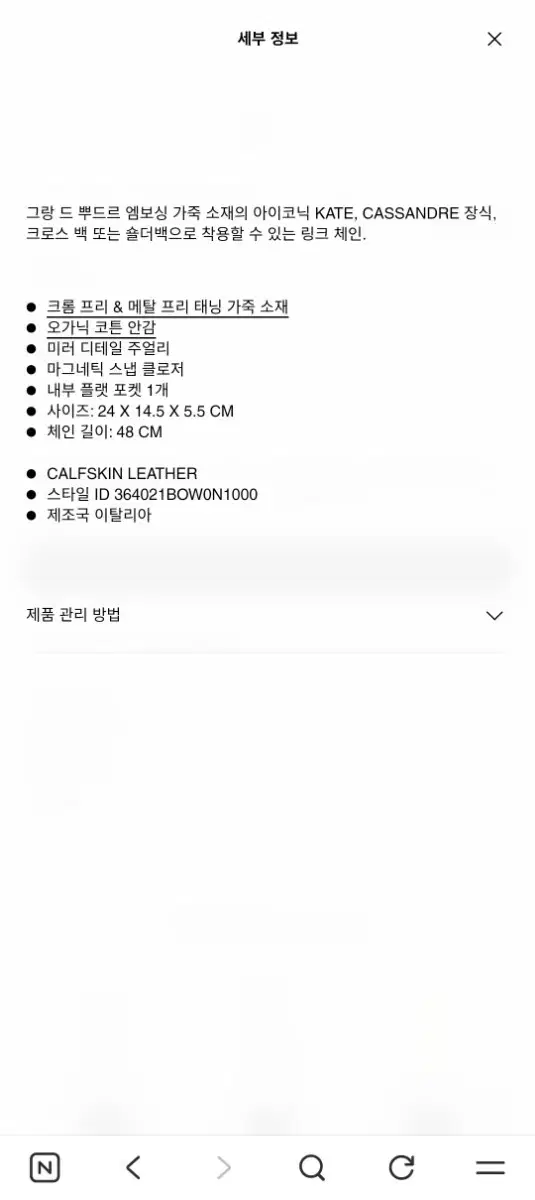The height and width of the screenshot is (1200, 535).
Task: Open the browser search
Action: pyautogui.click(x=312, y=1167)
